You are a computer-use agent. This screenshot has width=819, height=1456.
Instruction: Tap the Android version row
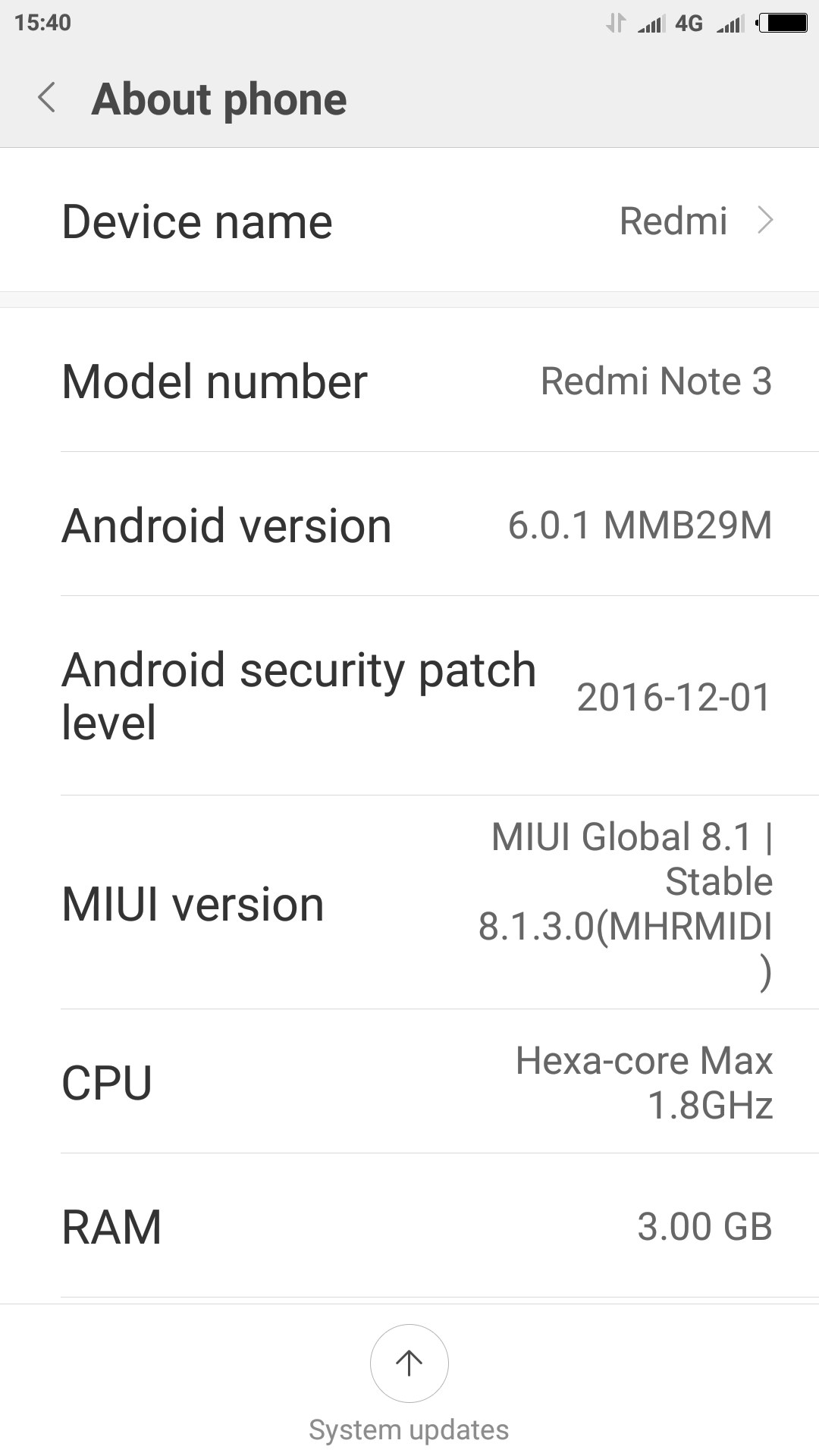[409, 525]
